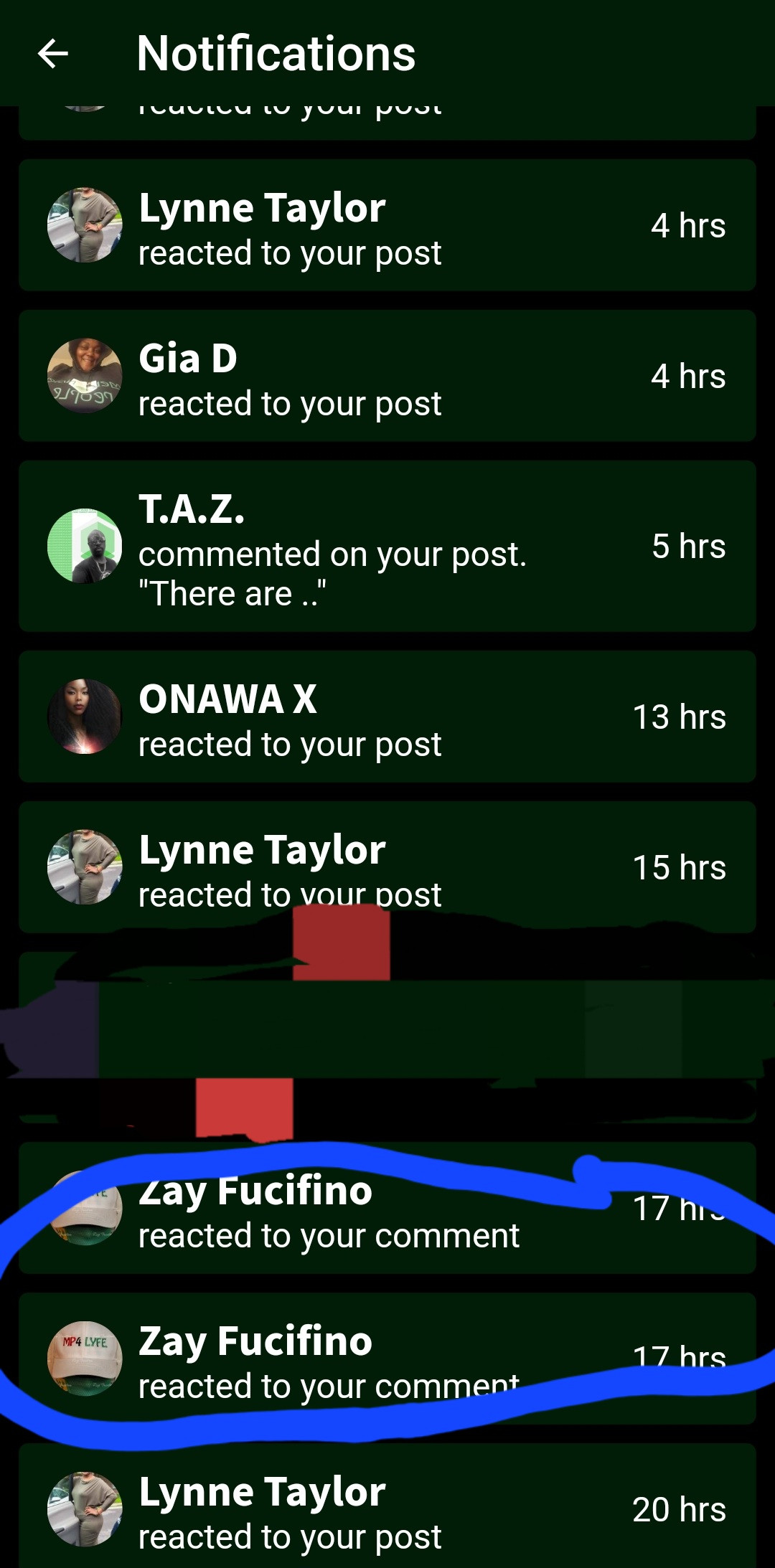Image resolution: width=775 pixels, height=1568 pixels.
Task: Tap the 13 hrs timestamp label
Action: (680, 715)
